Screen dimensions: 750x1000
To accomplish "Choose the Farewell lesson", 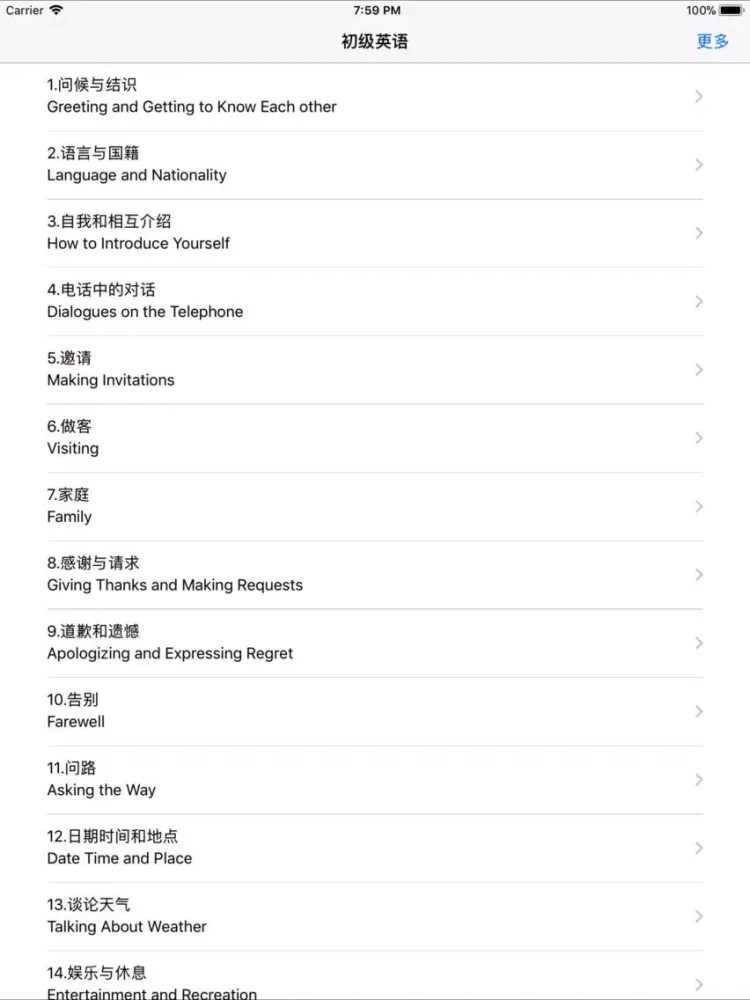I will (x=374, y=711).
